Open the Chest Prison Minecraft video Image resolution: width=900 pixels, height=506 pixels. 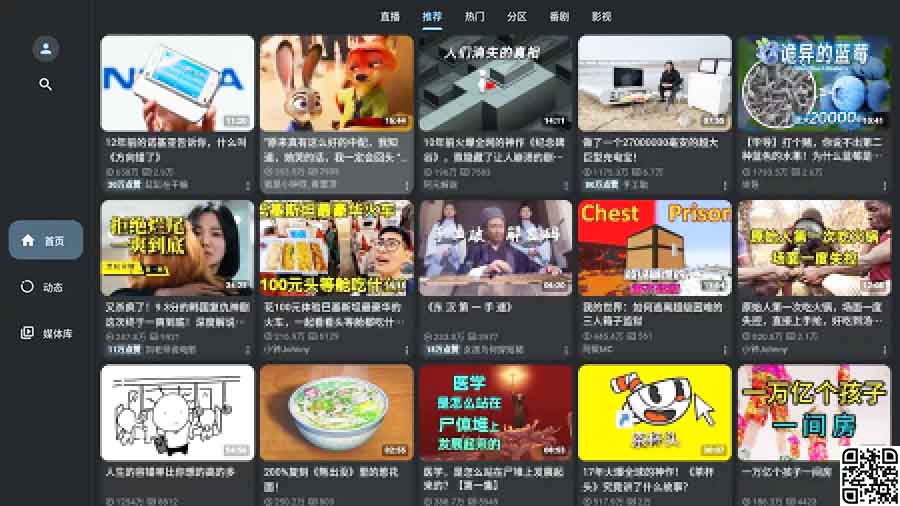click(654, 247)
